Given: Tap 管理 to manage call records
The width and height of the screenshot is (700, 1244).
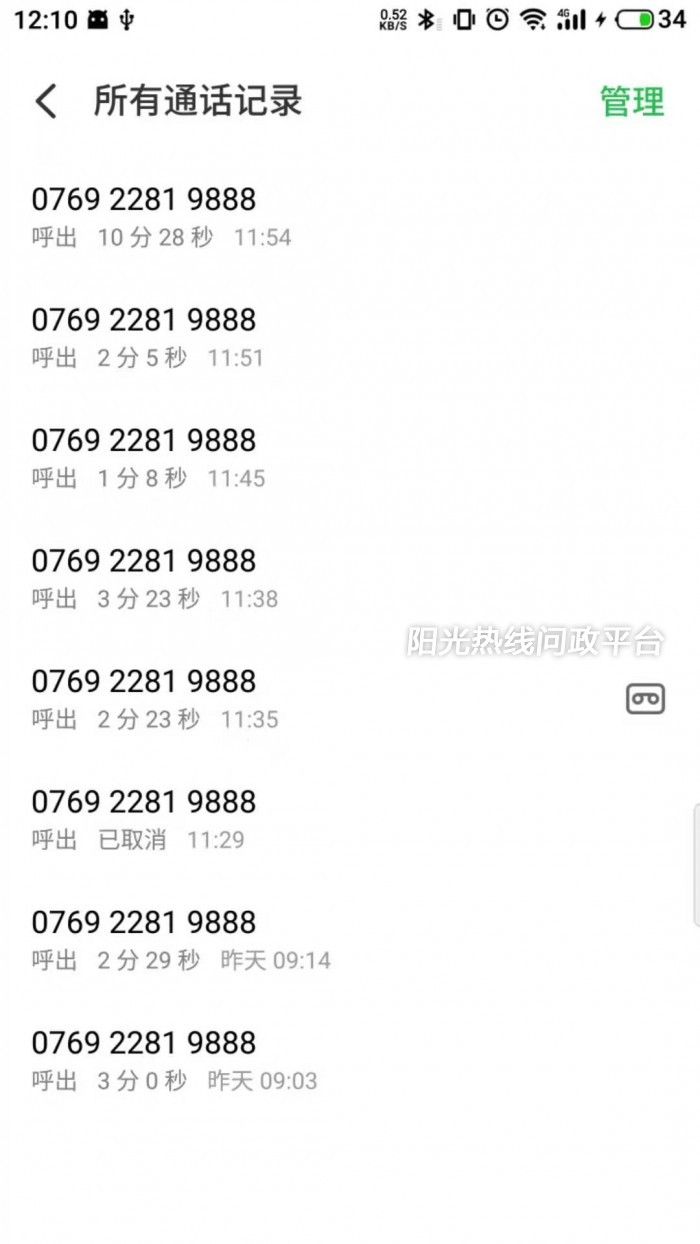Looking at the screenshot, I should [x=632, y=101].
